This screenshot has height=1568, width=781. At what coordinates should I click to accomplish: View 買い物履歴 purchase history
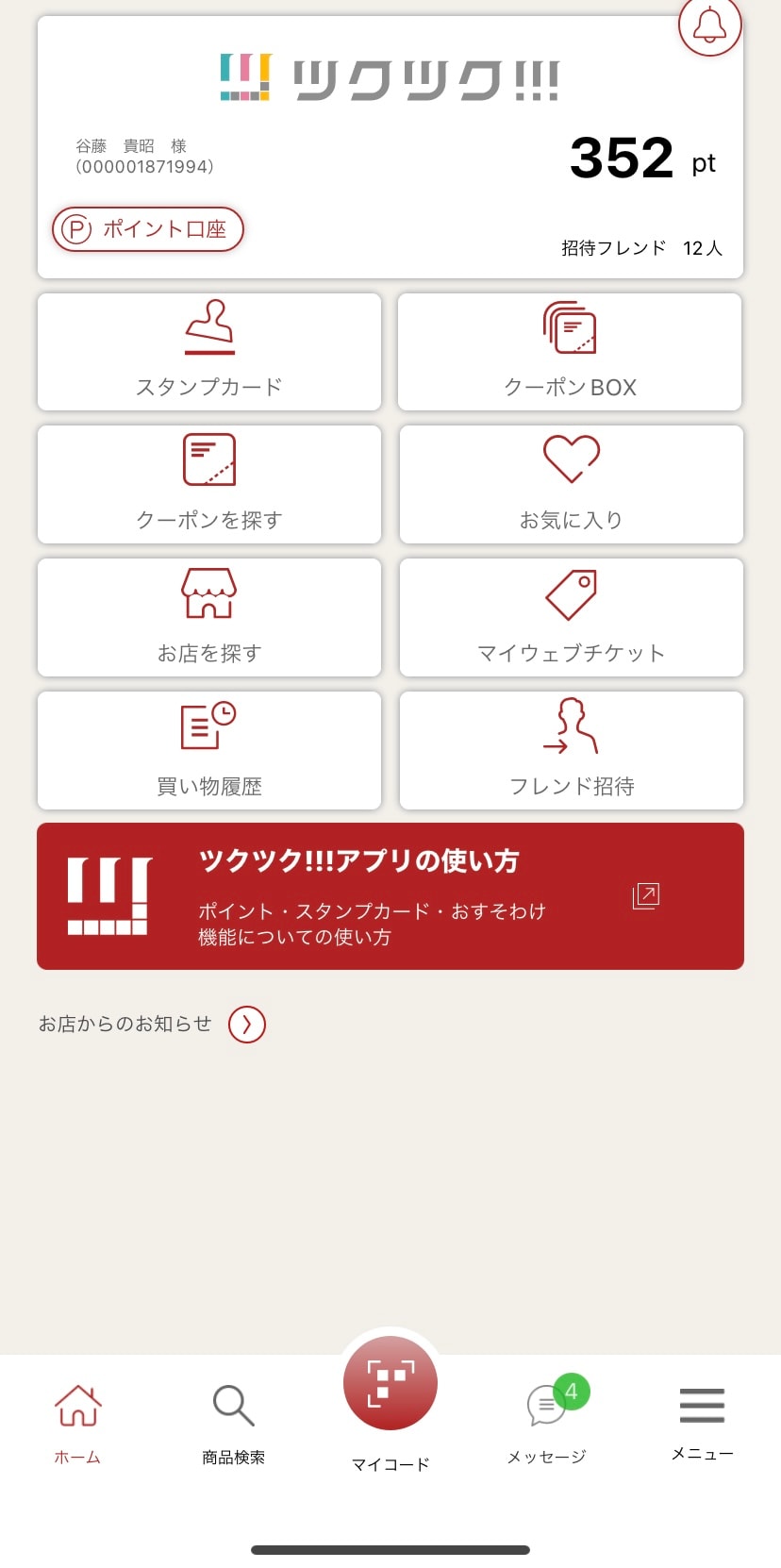209,750
